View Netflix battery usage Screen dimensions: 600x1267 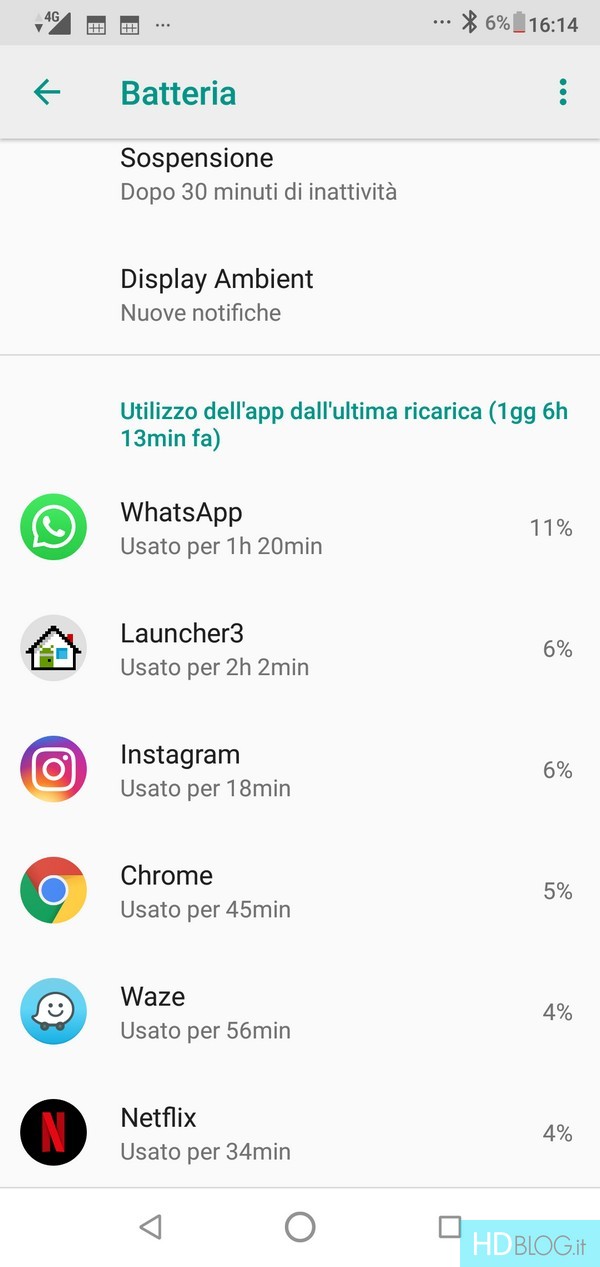pos(300,1133)
